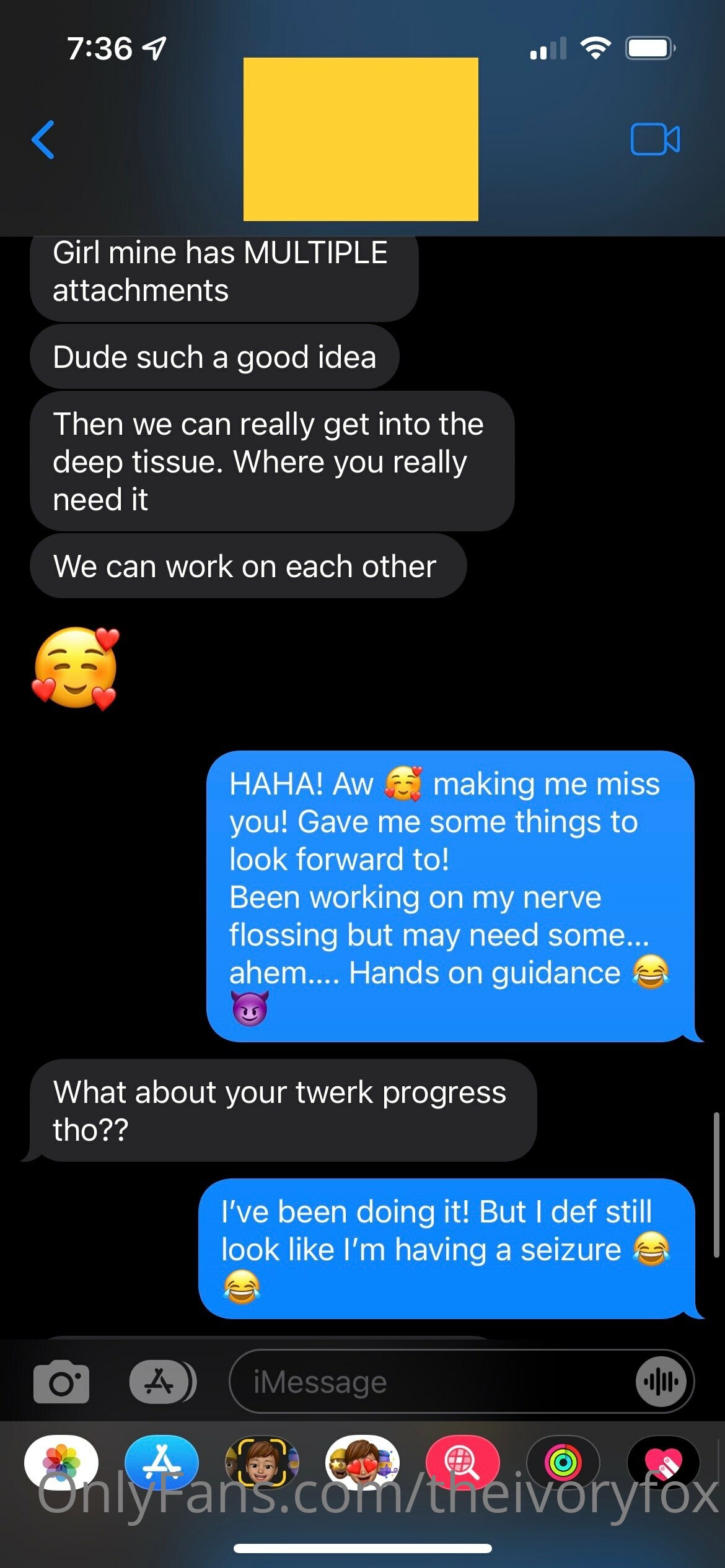725x1568 pixels.
Task: Toggle the iMessage apps drawer button
Action: pyautogui.click(x=162, y=1382)
